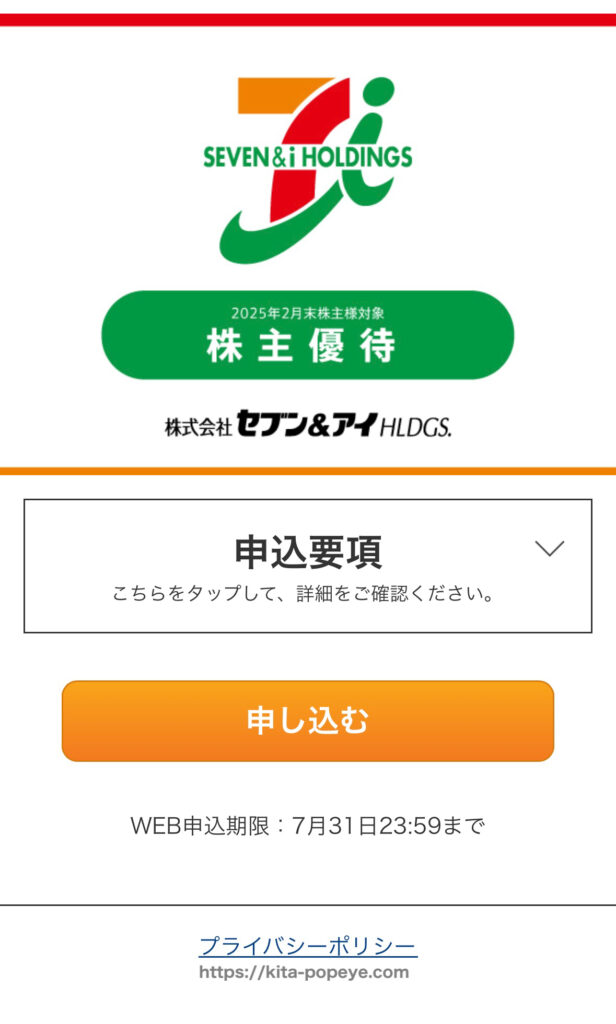Expand the 申込要項 details section
Viewport: 616px width, 1024px height.
307,566
